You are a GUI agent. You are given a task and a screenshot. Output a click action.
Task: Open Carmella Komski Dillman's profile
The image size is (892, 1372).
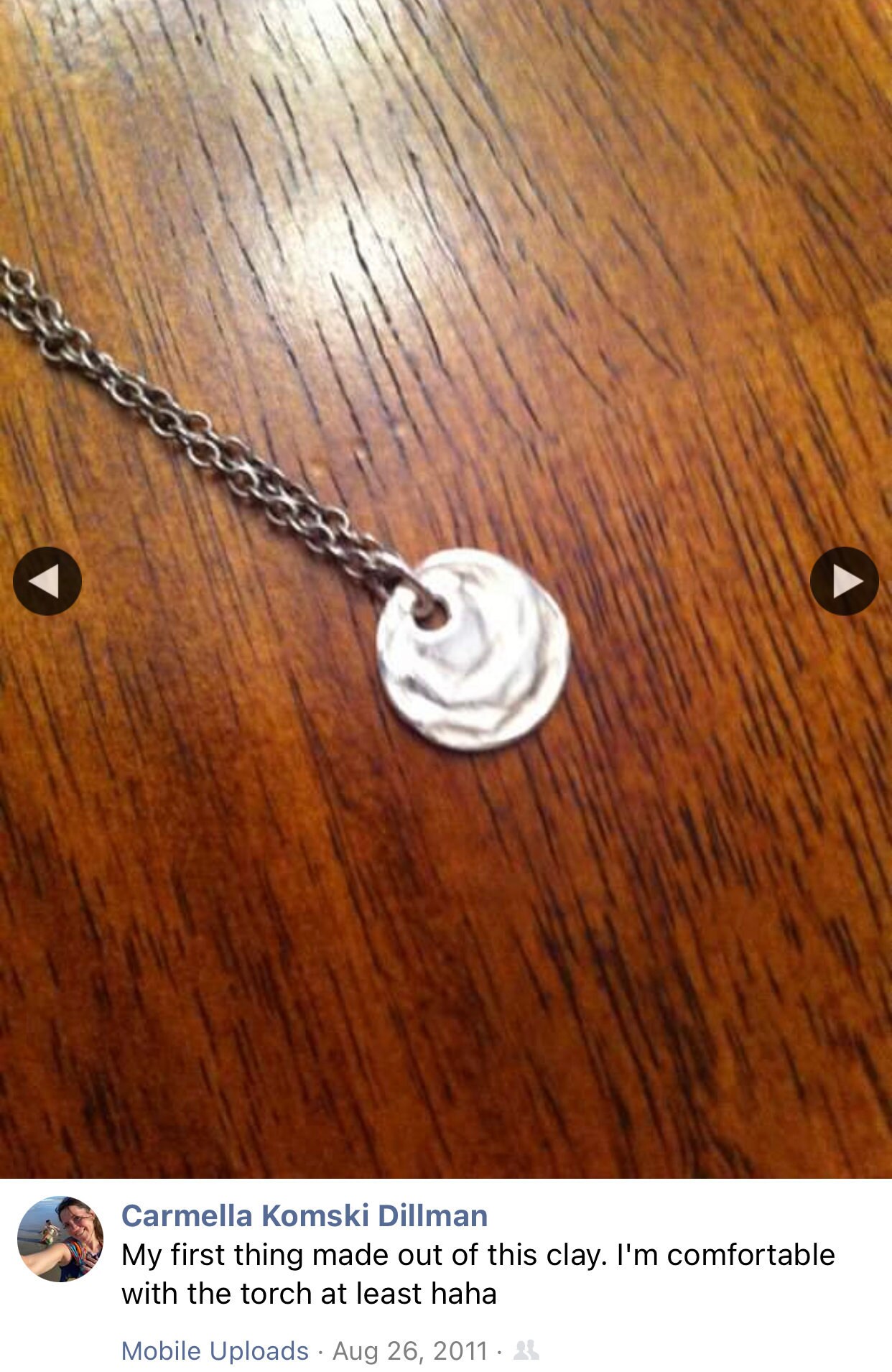[x=304, y=1215]
